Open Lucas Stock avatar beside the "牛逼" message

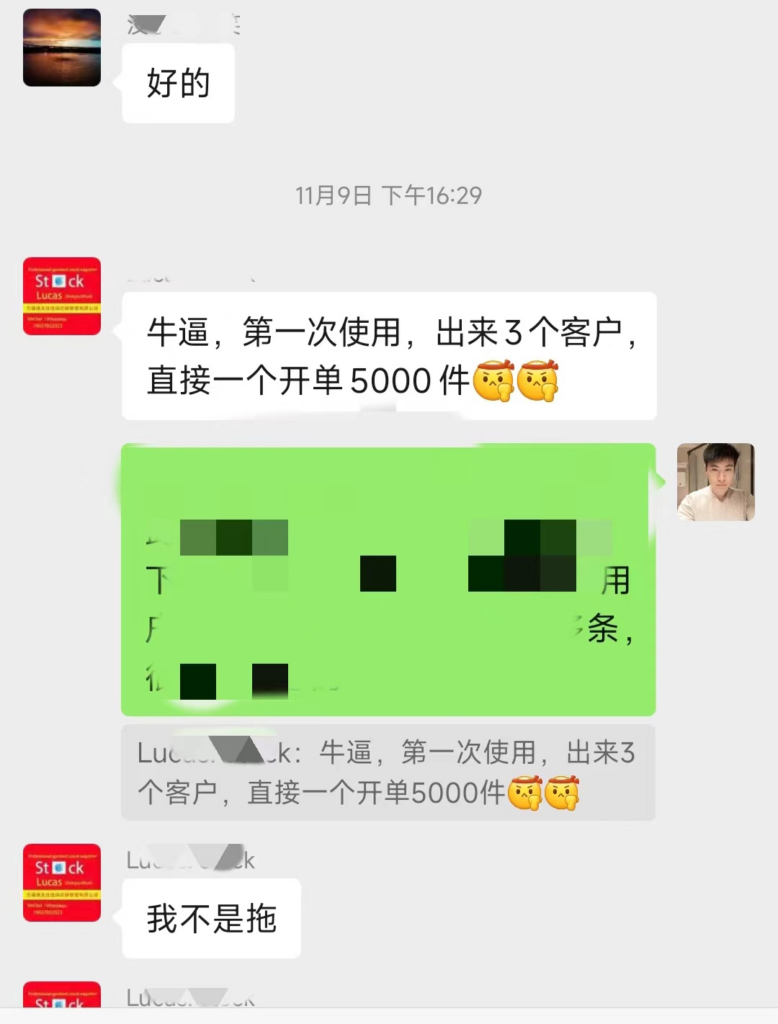[x=62, y=295]
